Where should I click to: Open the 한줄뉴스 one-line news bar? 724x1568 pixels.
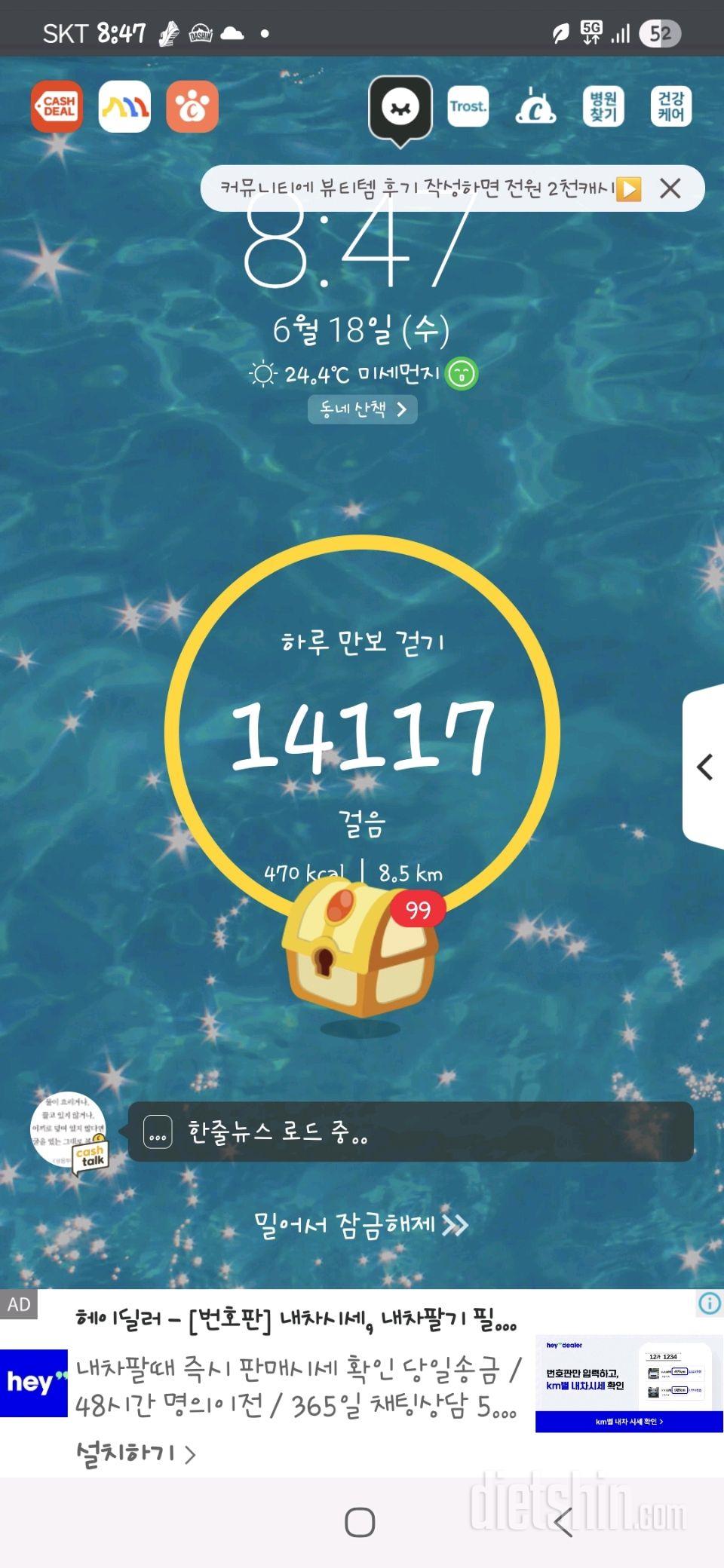coord(411,1132)
